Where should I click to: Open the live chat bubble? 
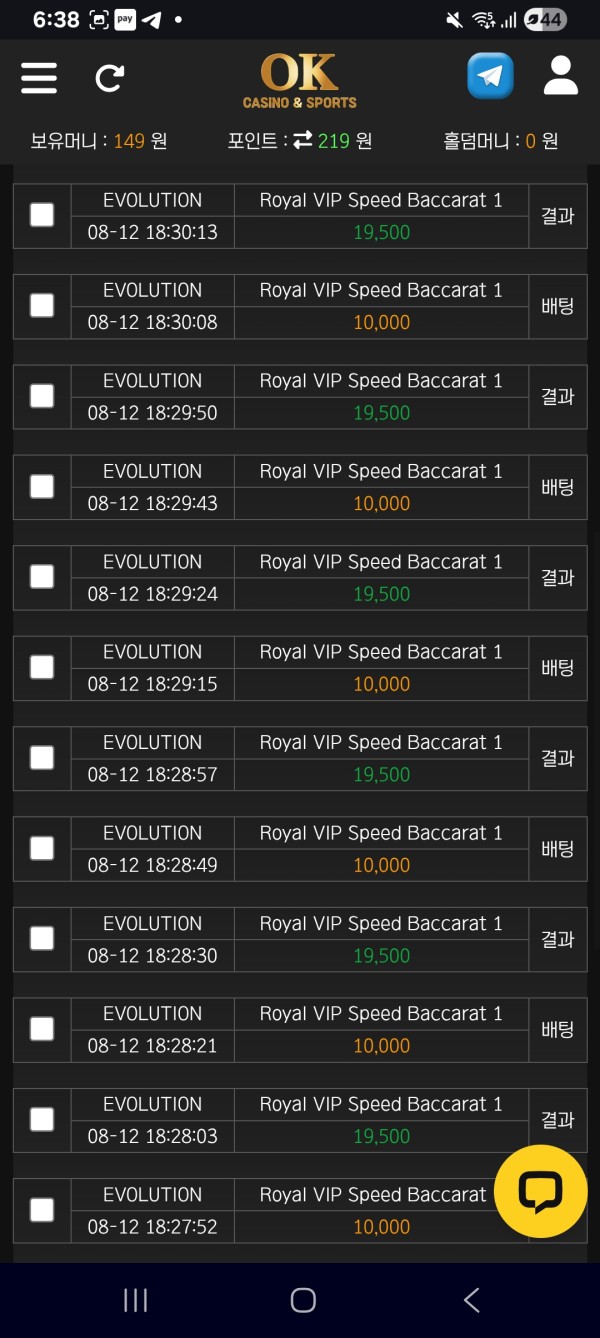540,1191
